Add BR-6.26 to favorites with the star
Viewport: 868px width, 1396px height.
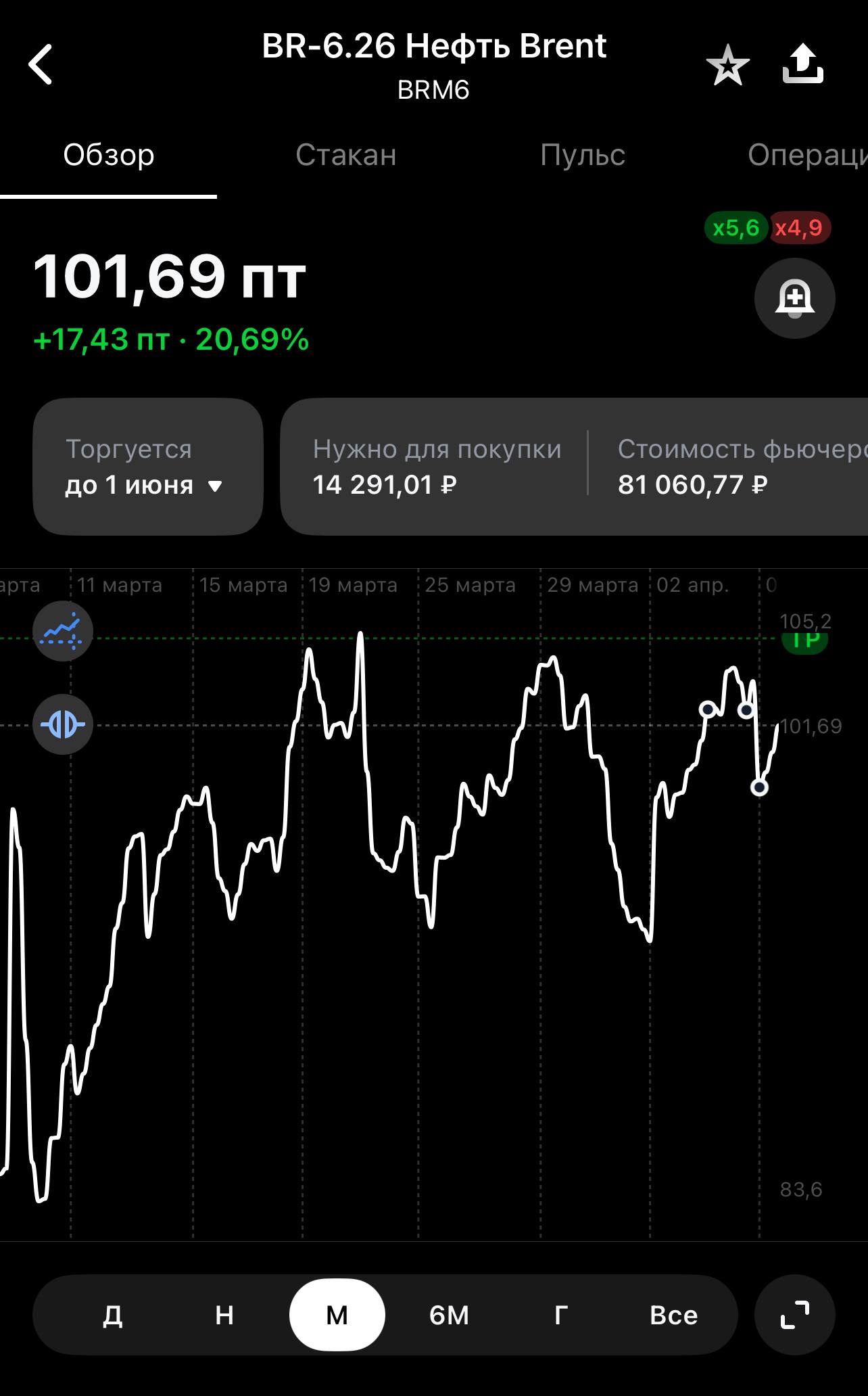pyautogui.click(x=727, y=66)
